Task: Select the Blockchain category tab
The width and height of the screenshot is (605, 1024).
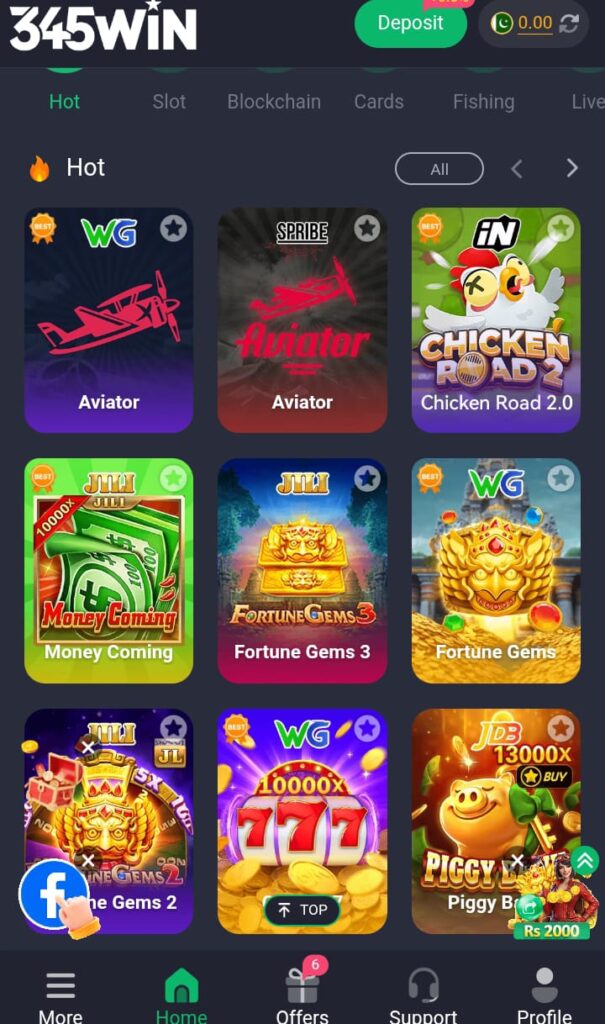Action: click(x=273, y=101)
